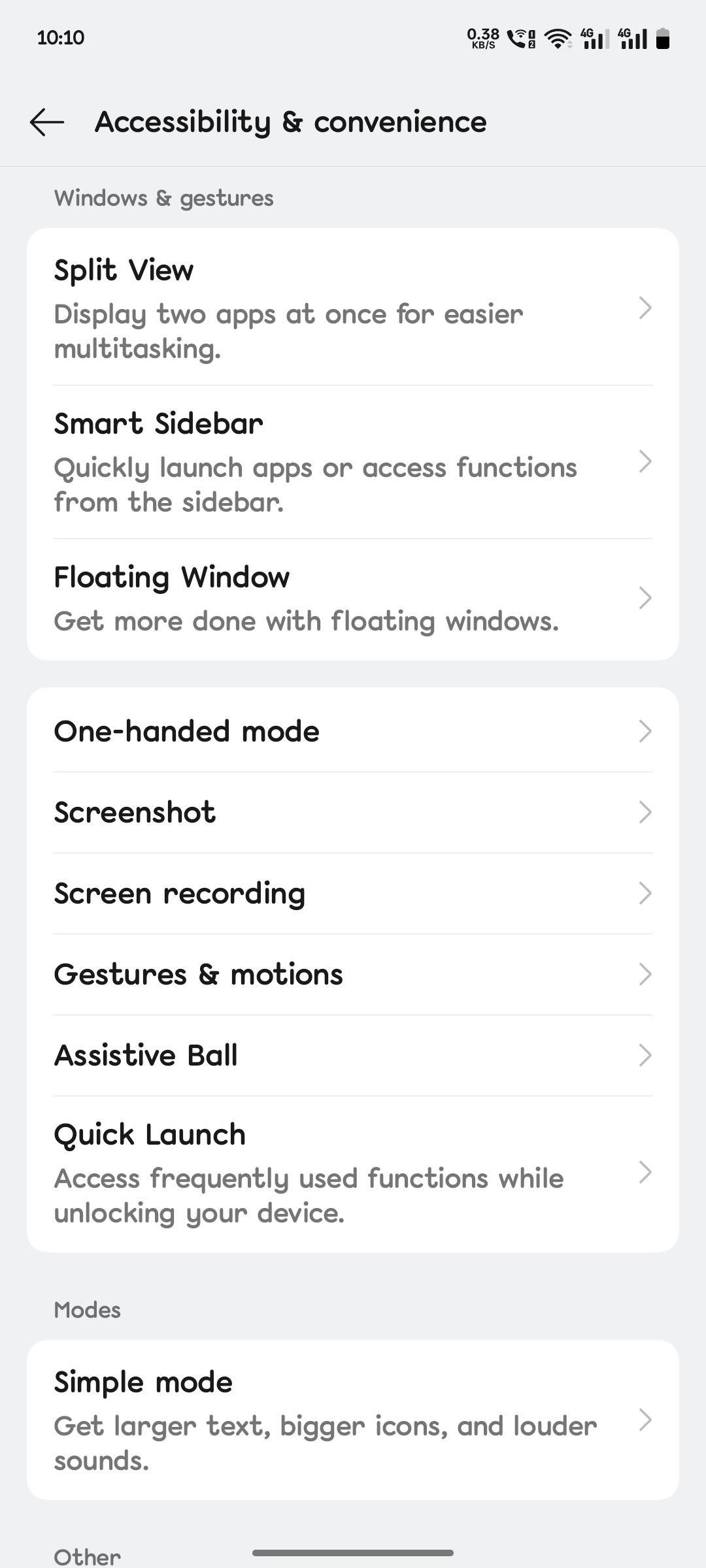The image size is (706, 1568).
Task: Open Gestures & motions
Action: click(353, 974)
